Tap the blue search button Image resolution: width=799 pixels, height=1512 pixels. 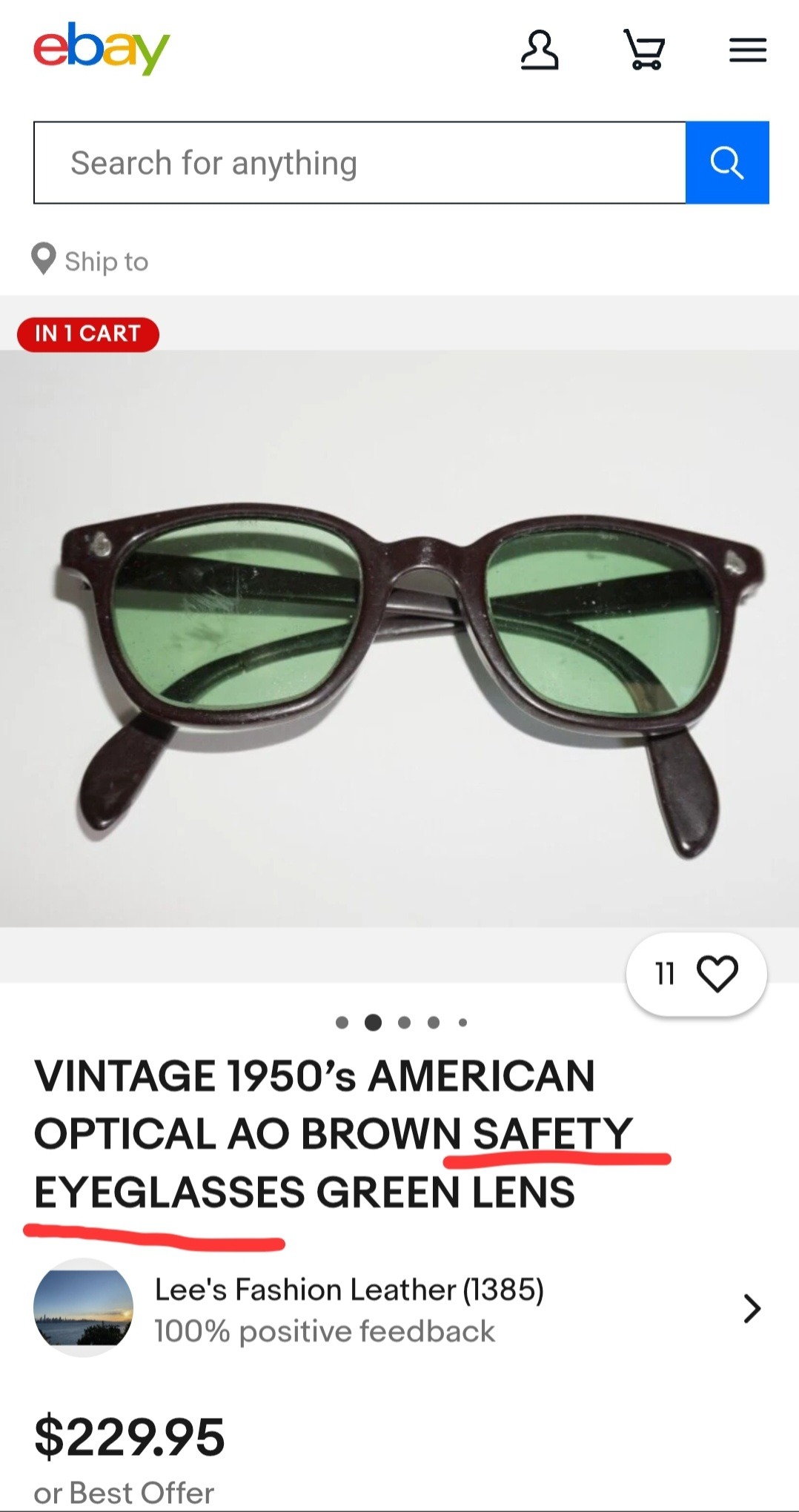pos(727,162)
